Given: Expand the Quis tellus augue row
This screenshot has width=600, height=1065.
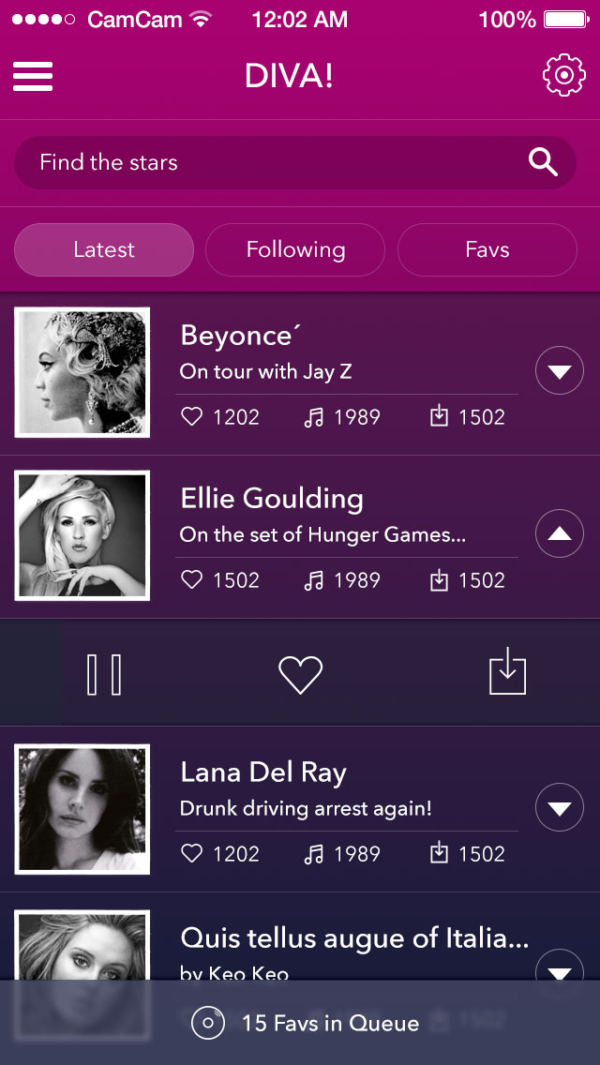Looking at the screenshot, I should (x=559, y=964).
